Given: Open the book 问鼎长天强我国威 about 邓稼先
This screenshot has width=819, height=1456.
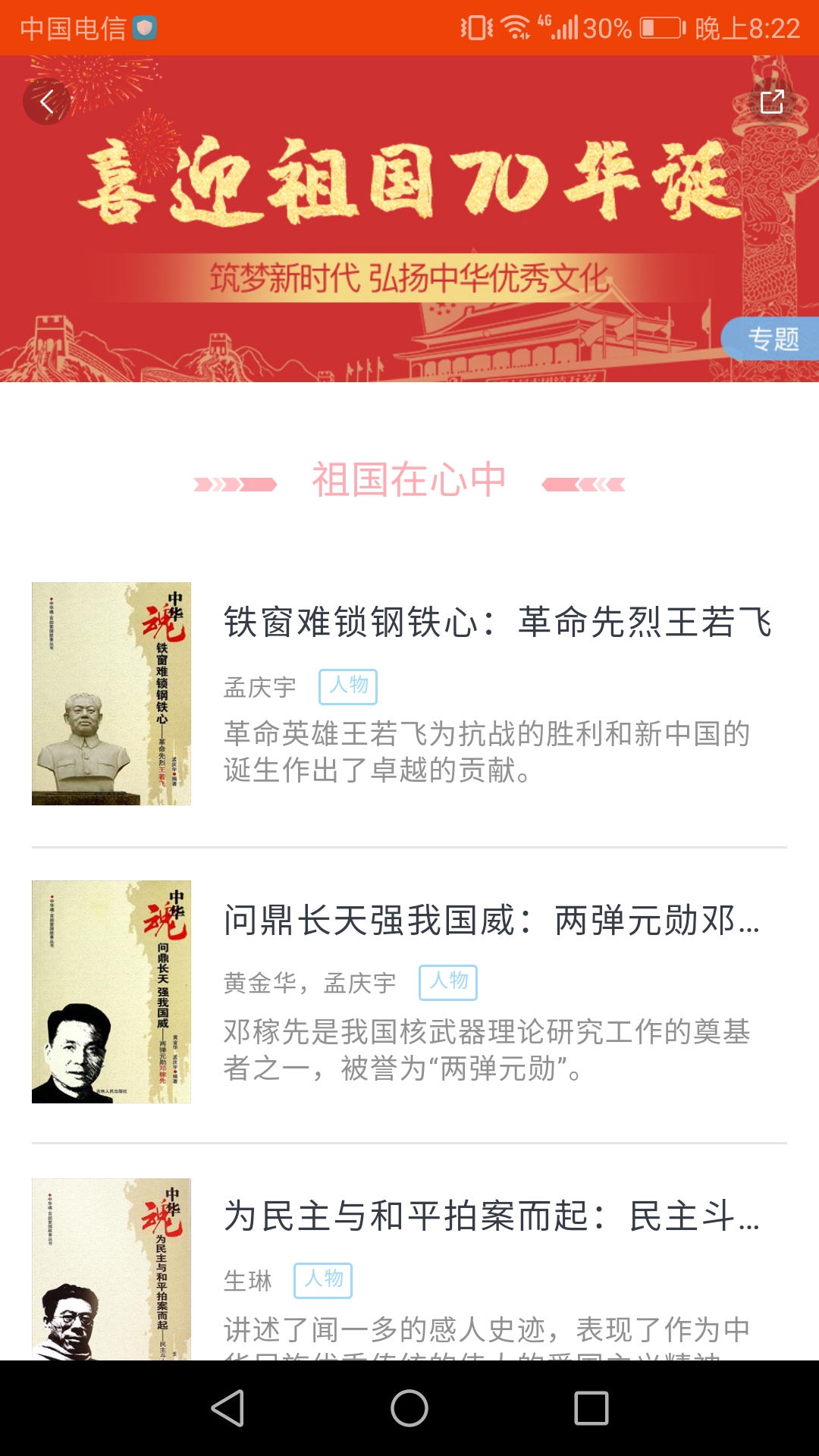Looking at the screenshot, I should tap(491, 921).
